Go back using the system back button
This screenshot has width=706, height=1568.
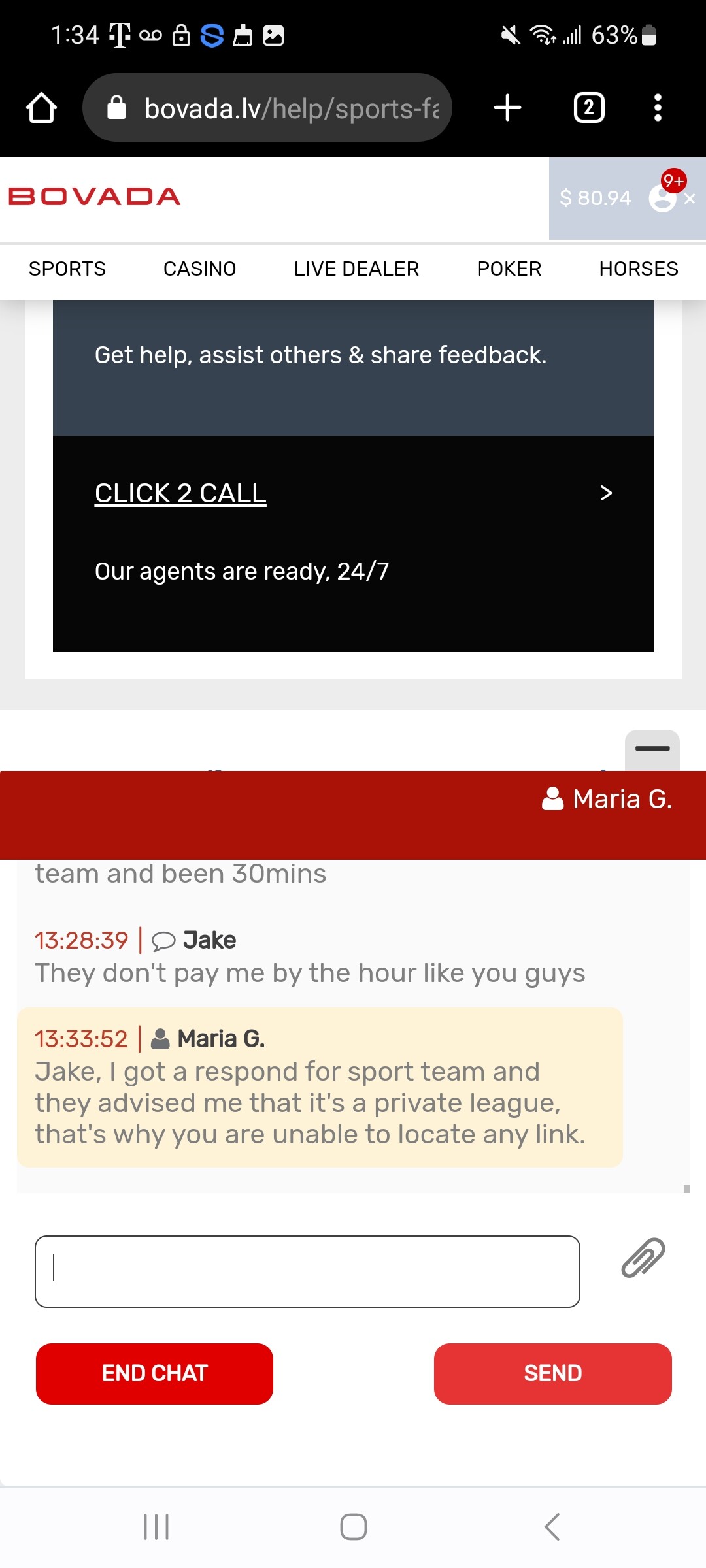click(x=552, y=1527)
